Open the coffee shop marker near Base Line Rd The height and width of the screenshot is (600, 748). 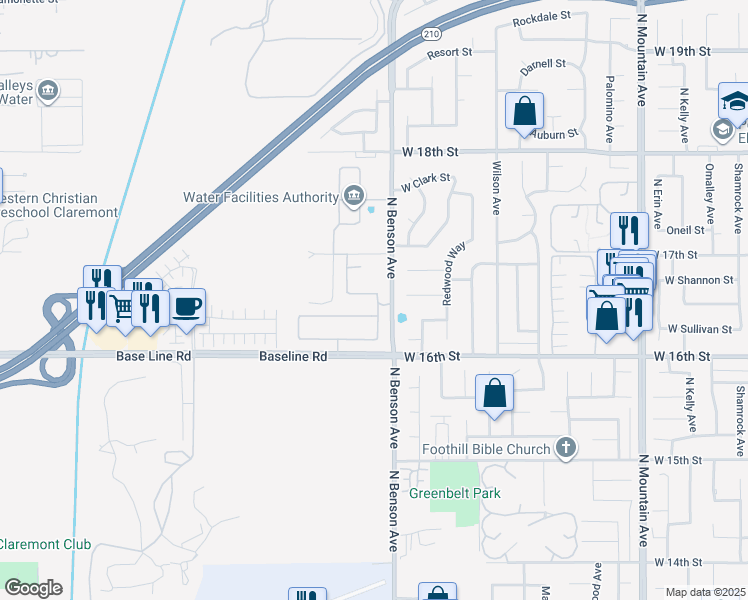point(186,306)
